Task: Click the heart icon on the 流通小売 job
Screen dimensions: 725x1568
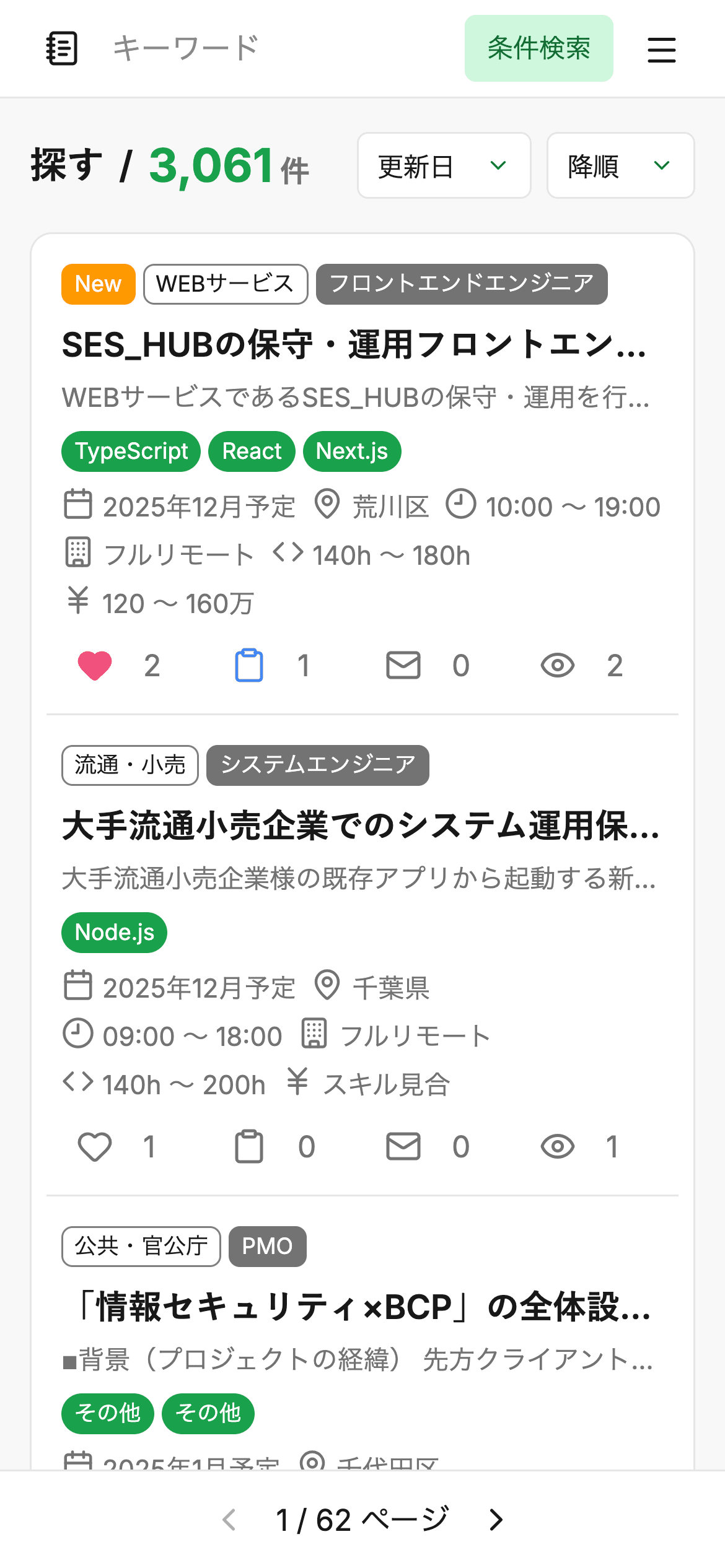Action: coord(95,1146)
